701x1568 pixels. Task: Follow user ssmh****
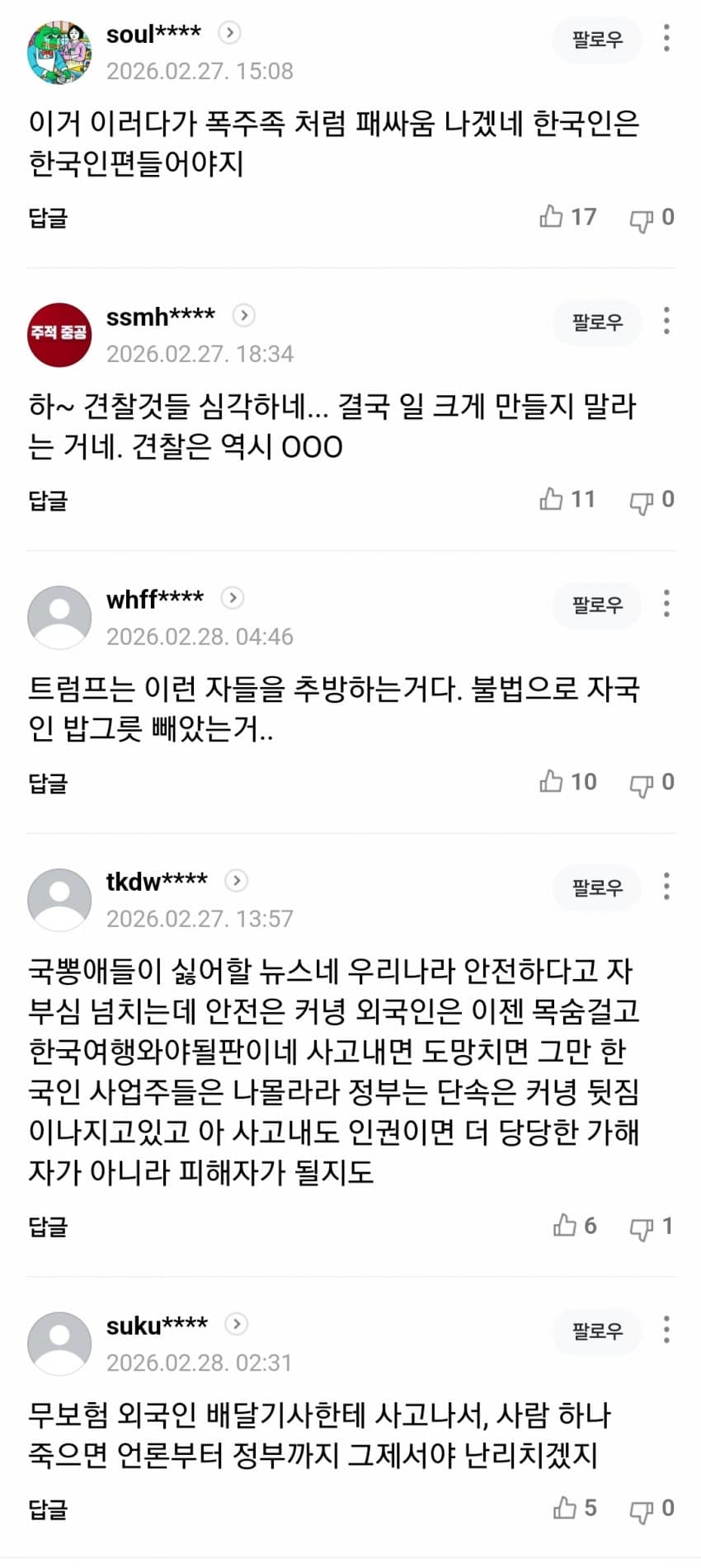597,322
